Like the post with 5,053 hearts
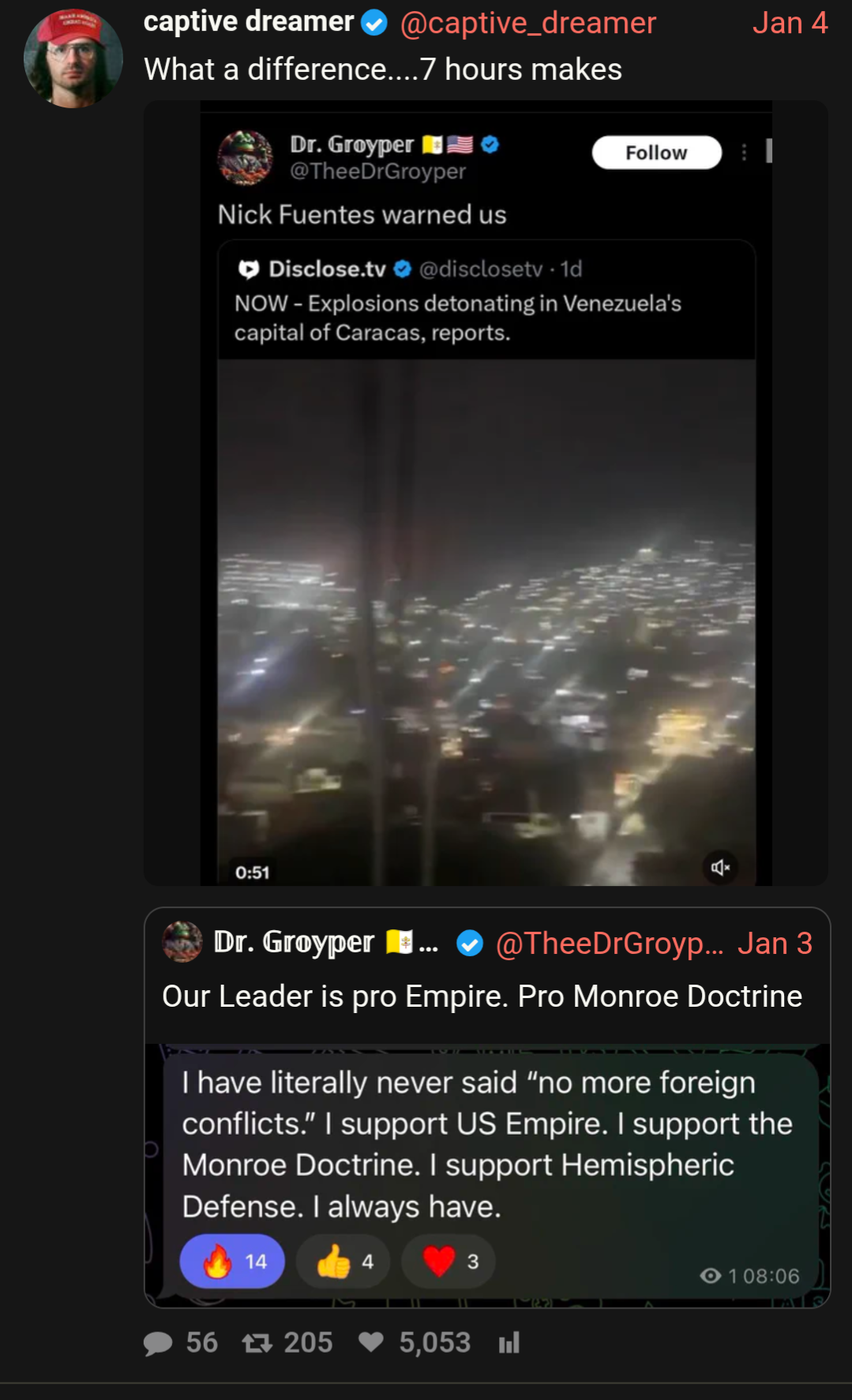The width and height of the screenshot is (852, 1400). click(x=371, y=1342)
